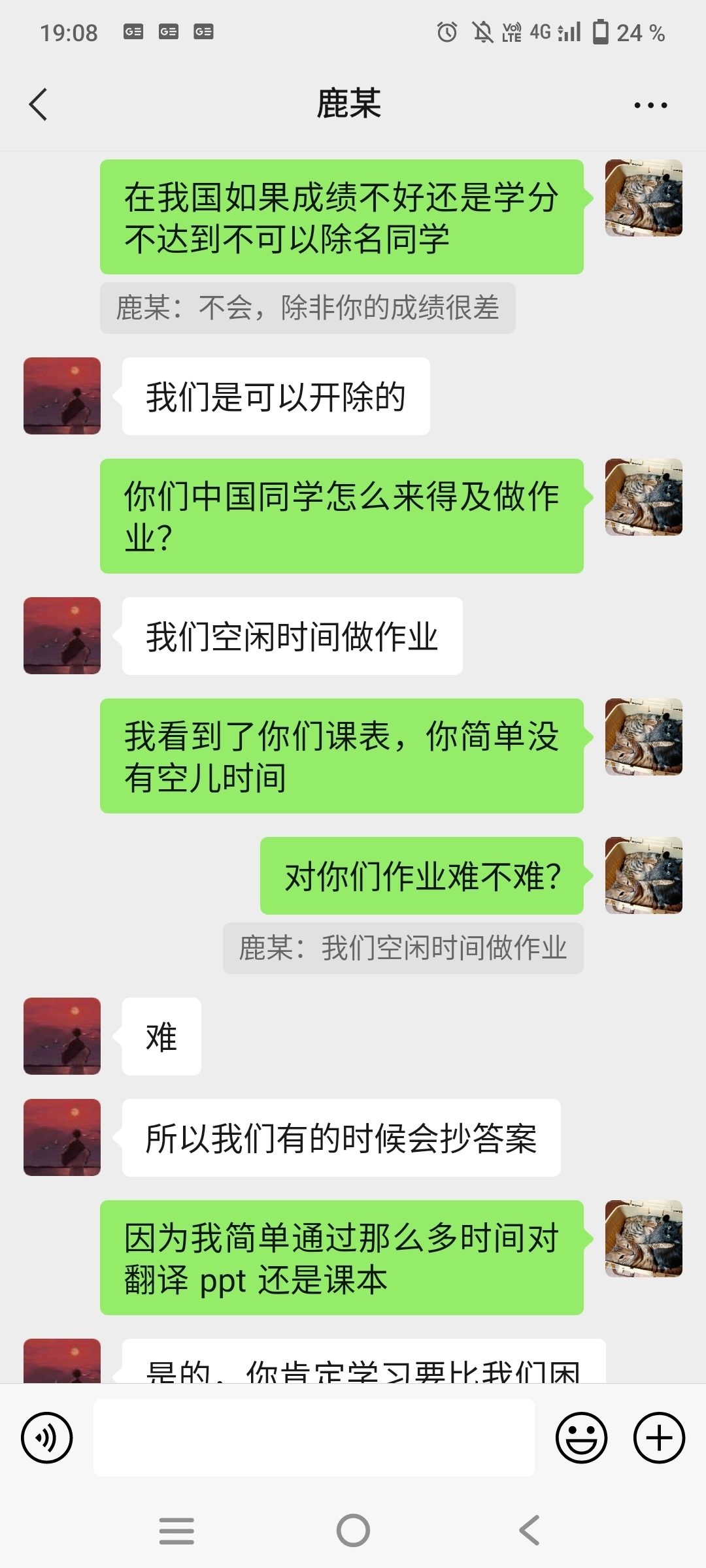Tap the message text field
706x1568 pixels.
pyautogui.click(x=314, y=1438)
